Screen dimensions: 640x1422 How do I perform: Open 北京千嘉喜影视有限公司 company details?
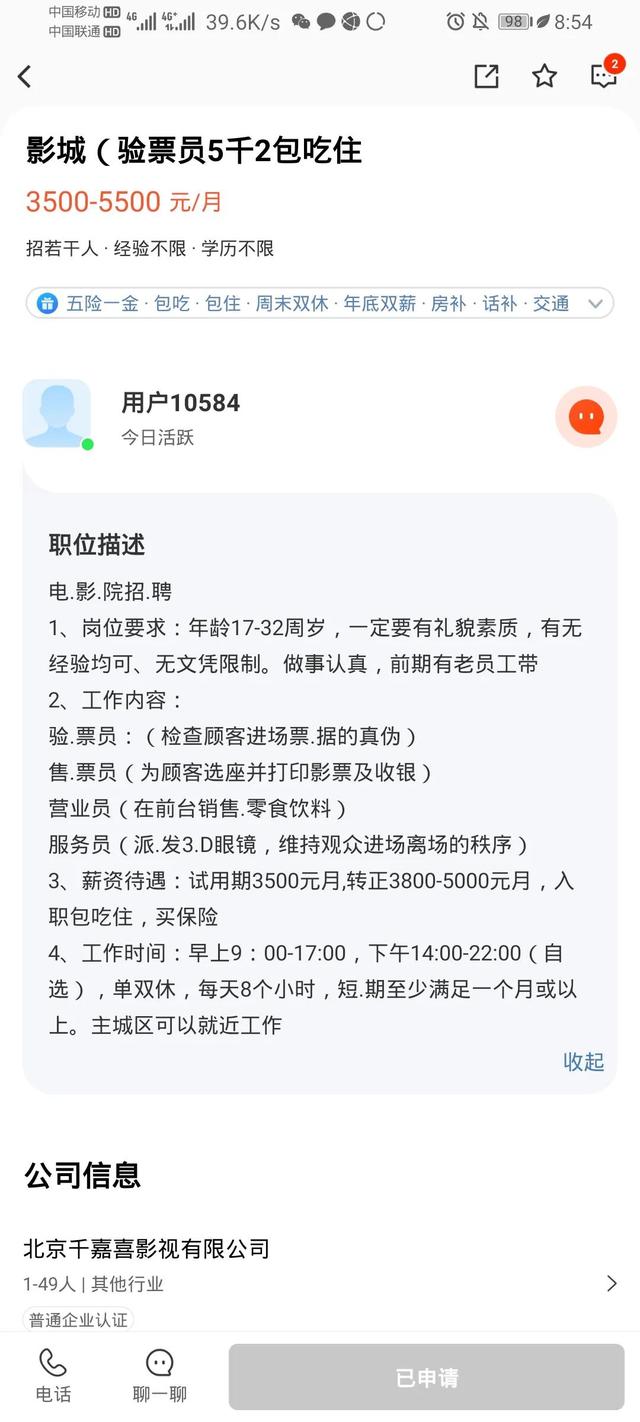pyautogui.click(x=320, y=1265)
